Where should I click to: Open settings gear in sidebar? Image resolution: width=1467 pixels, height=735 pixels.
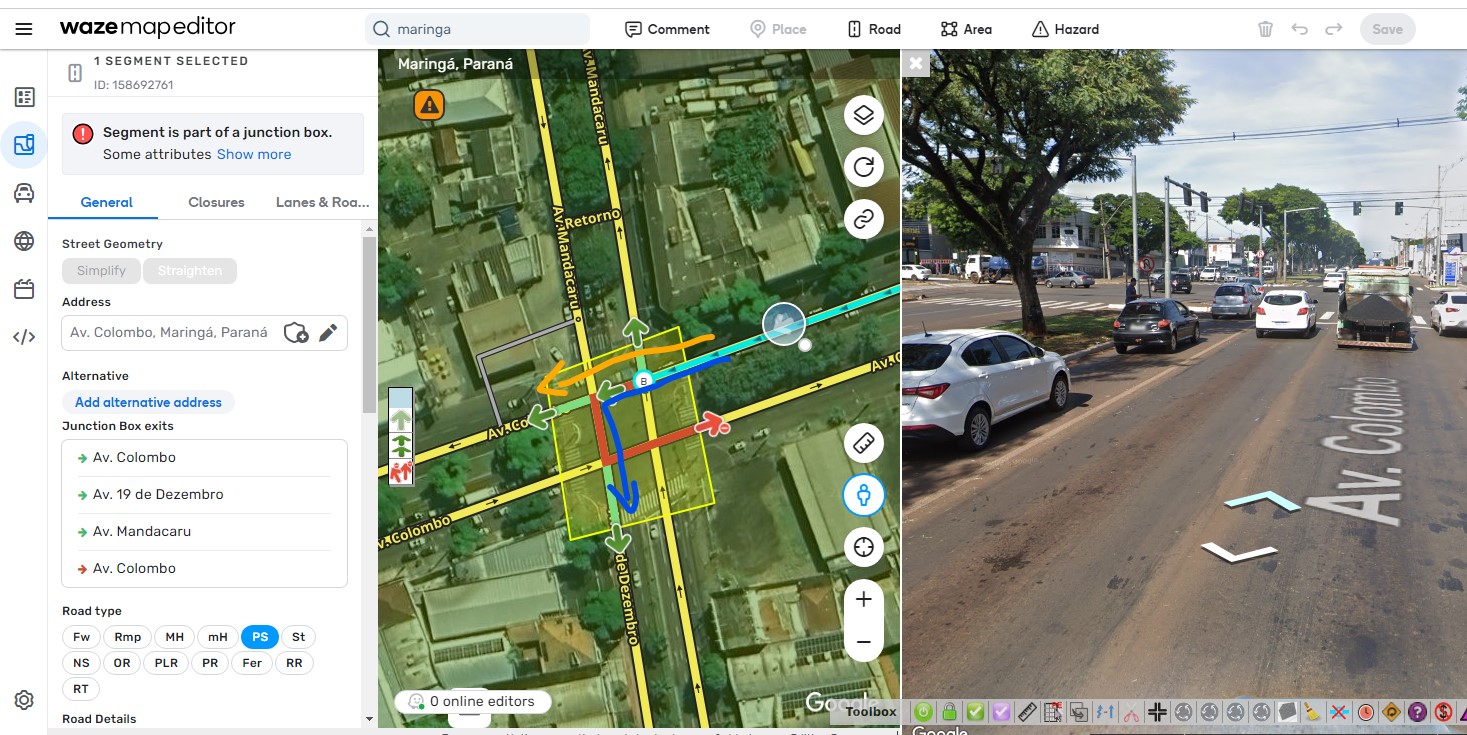tap(24, 700)
